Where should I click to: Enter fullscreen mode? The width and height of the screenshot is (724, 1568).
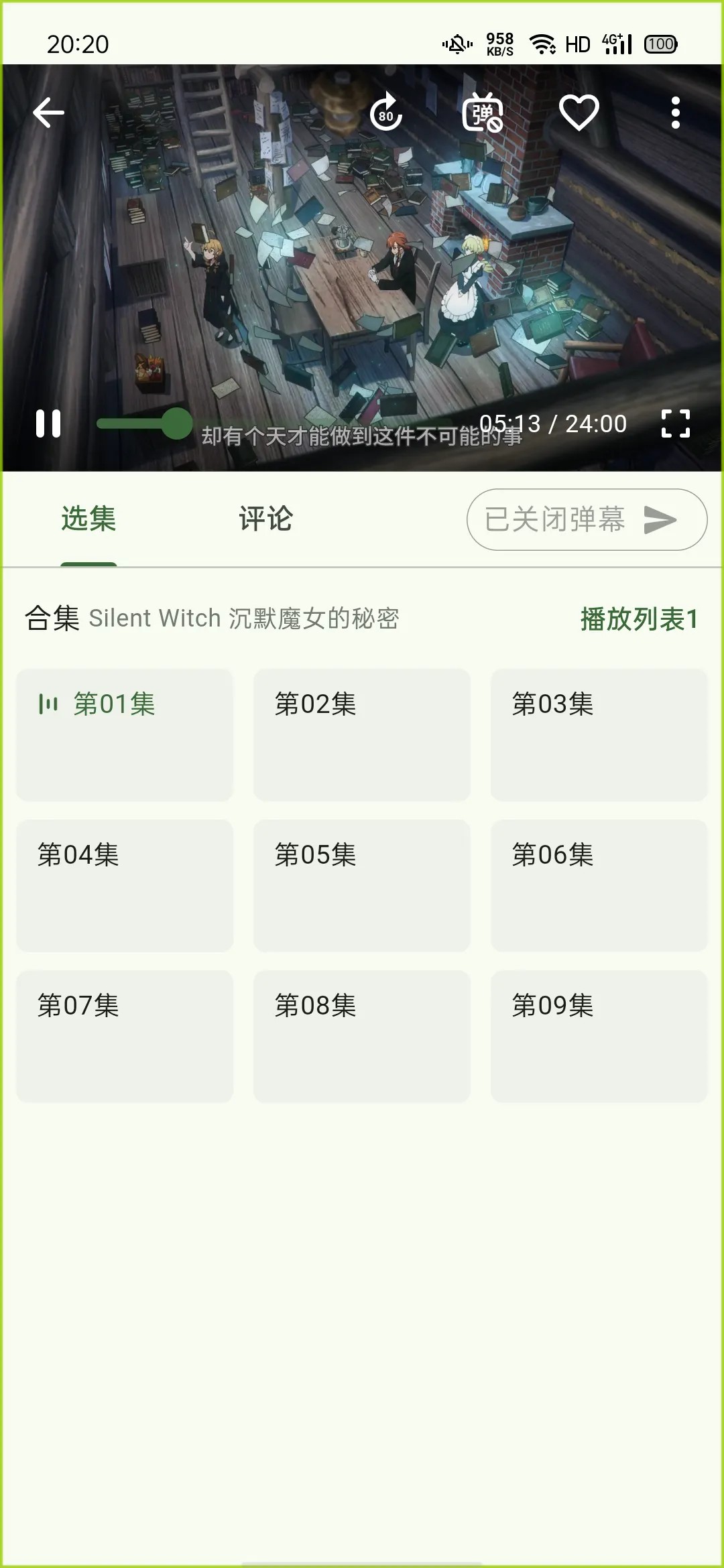coord(676,423)
